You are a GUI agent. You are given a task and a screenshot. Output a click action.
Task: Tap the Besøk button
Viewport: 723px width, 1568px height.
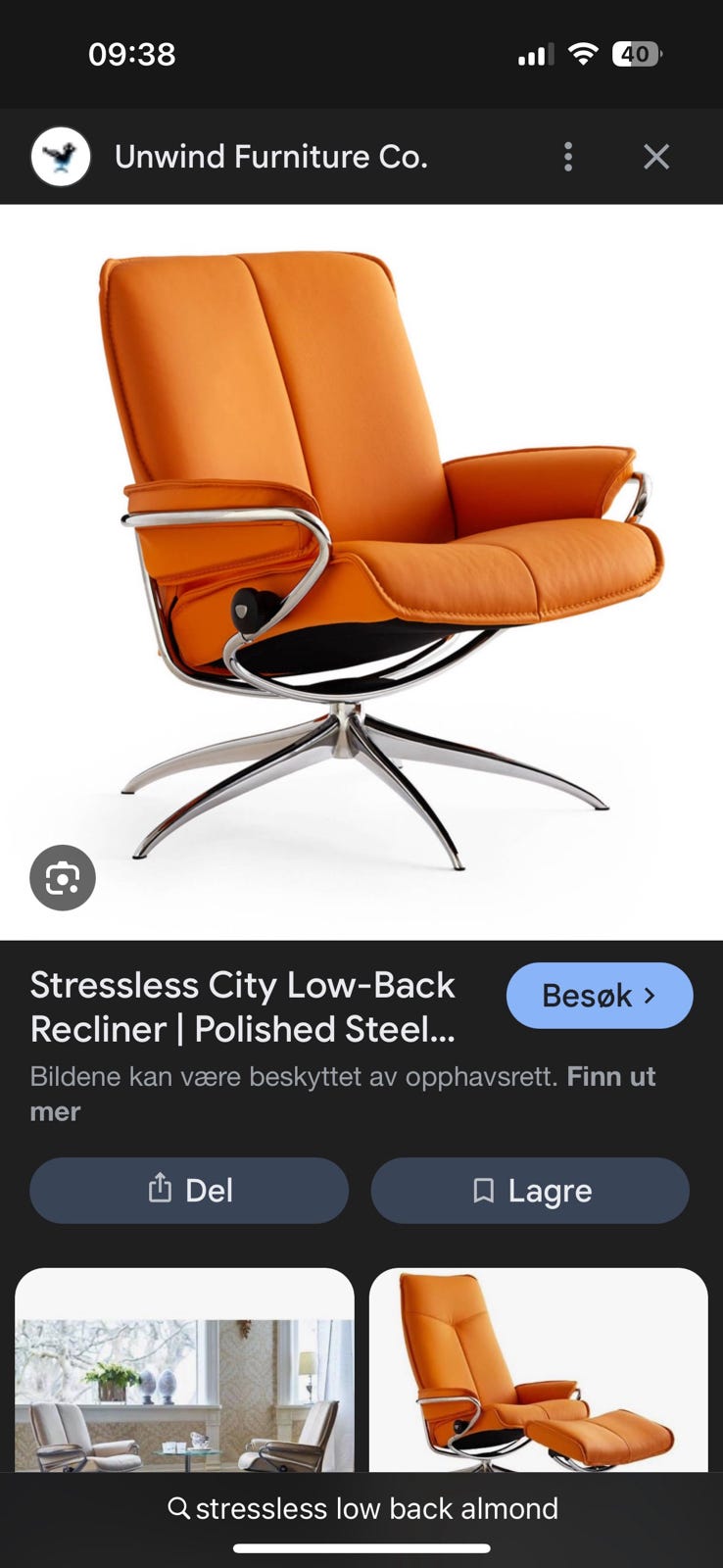tap(600, 996)
